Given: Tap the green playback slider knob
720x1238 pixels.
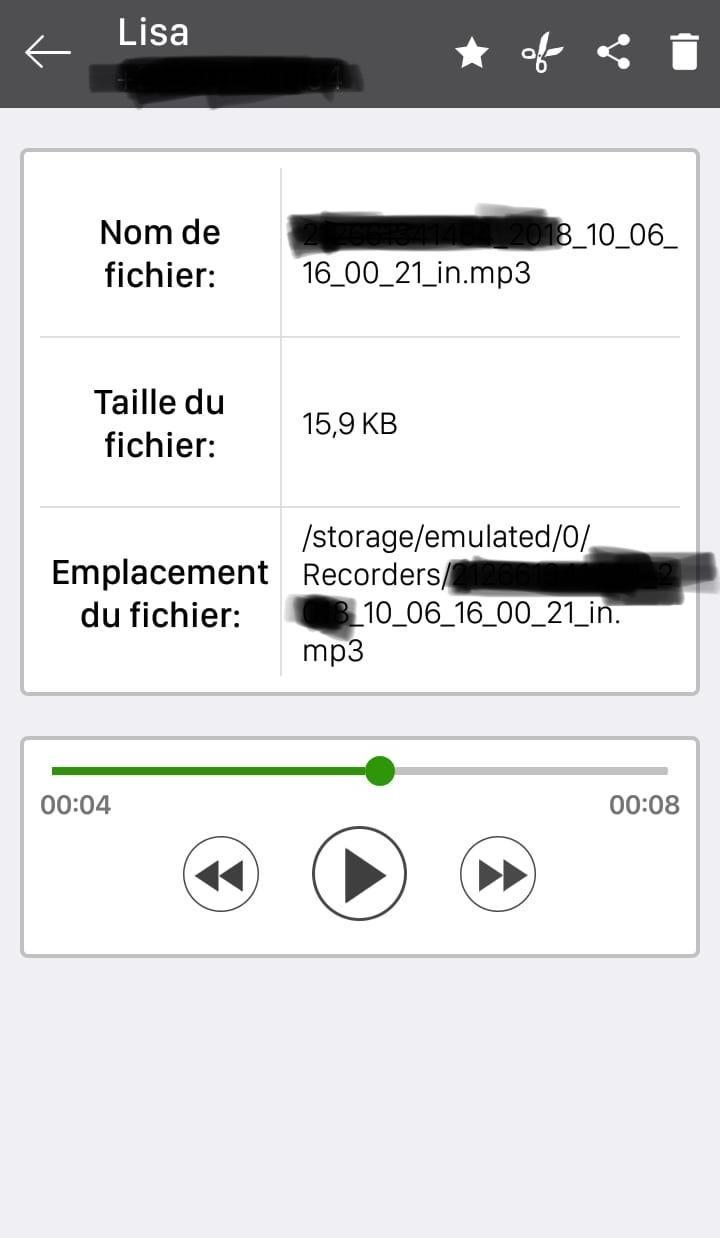Looking at the screenshot, I should click(x=380, y=771).
